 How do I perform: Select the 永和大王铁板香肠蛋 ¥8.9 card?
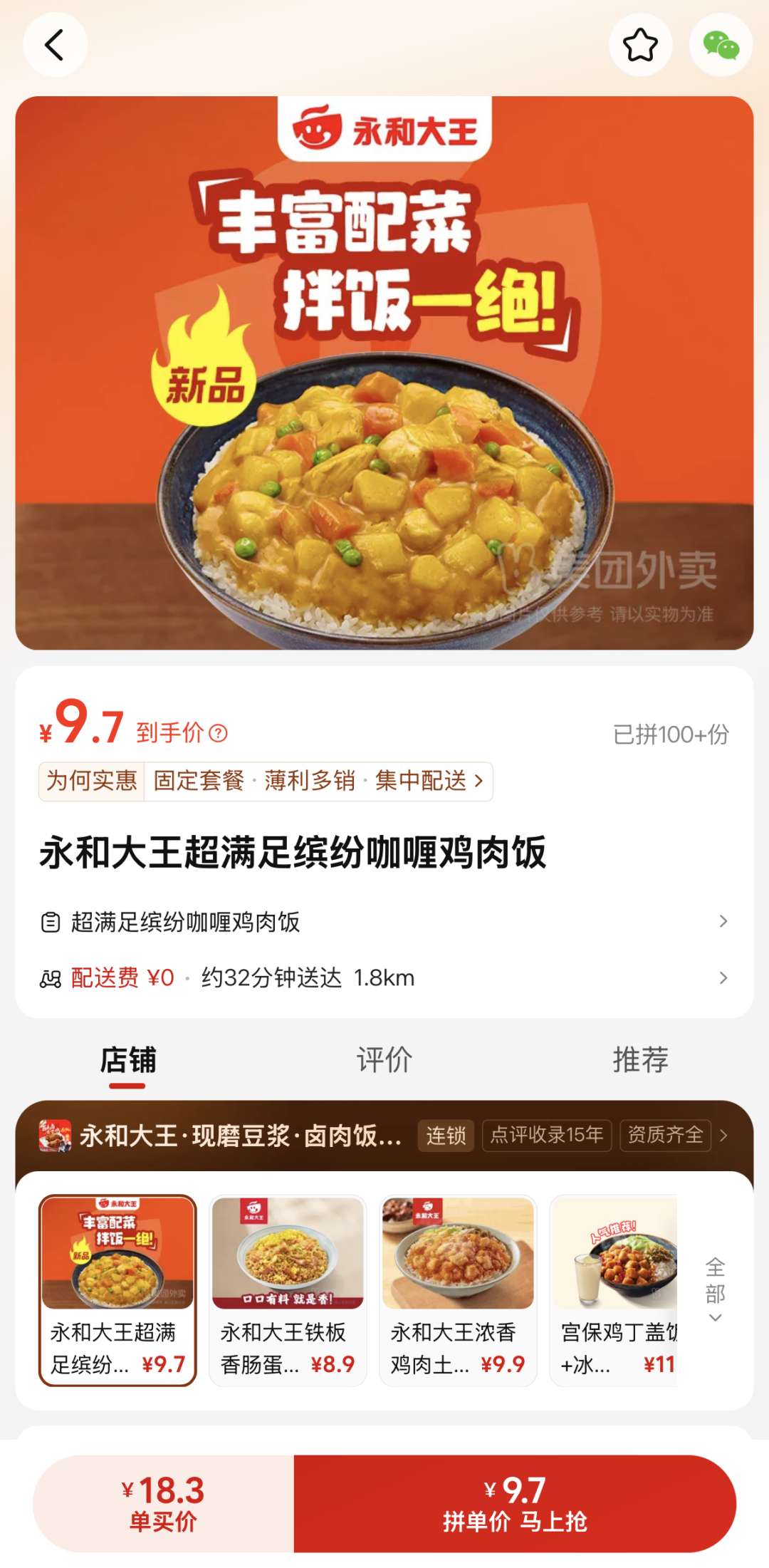[x=288, y=1290]
